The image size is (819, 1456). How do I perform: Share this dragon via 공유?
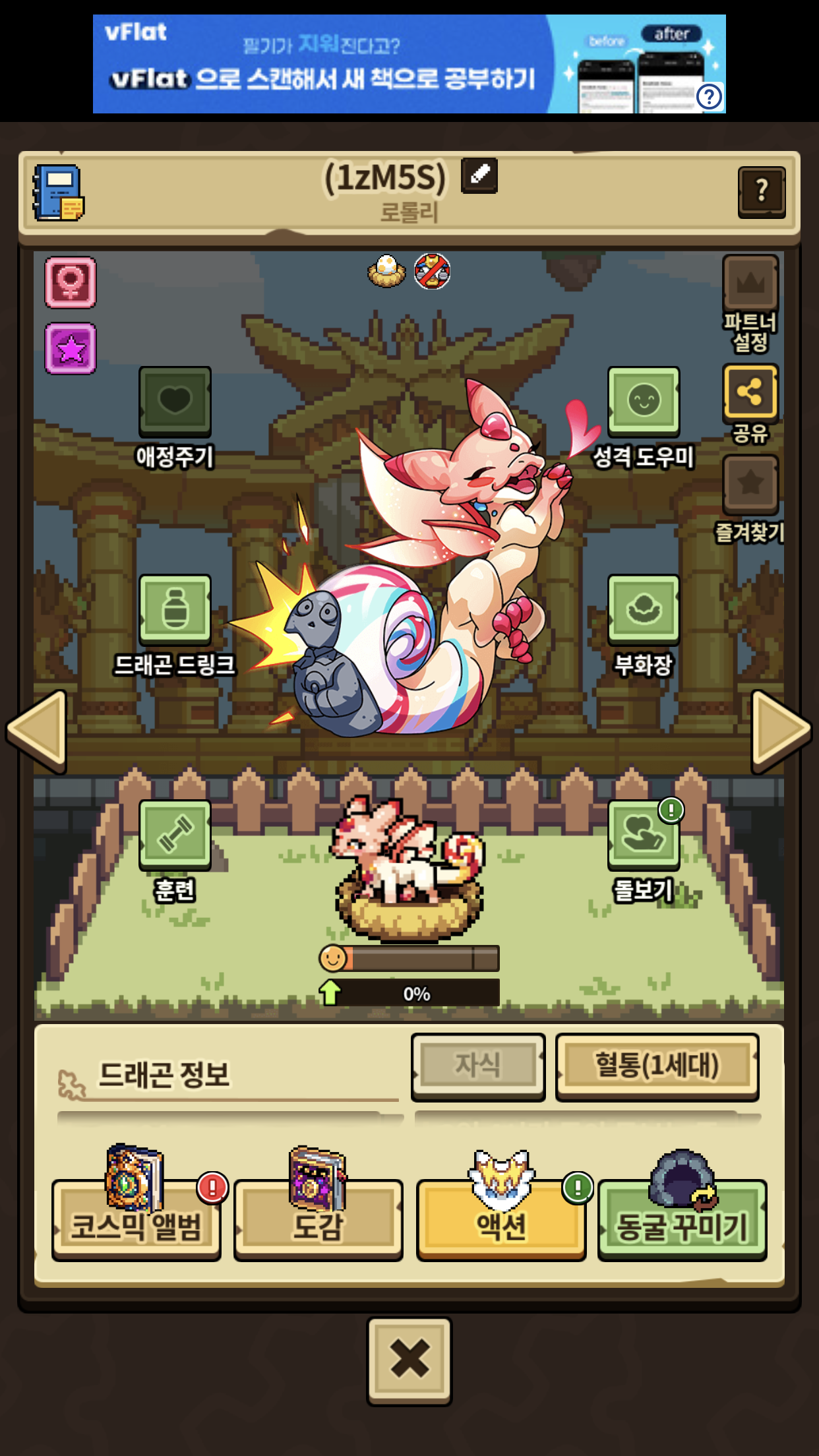tap(750, 393)
